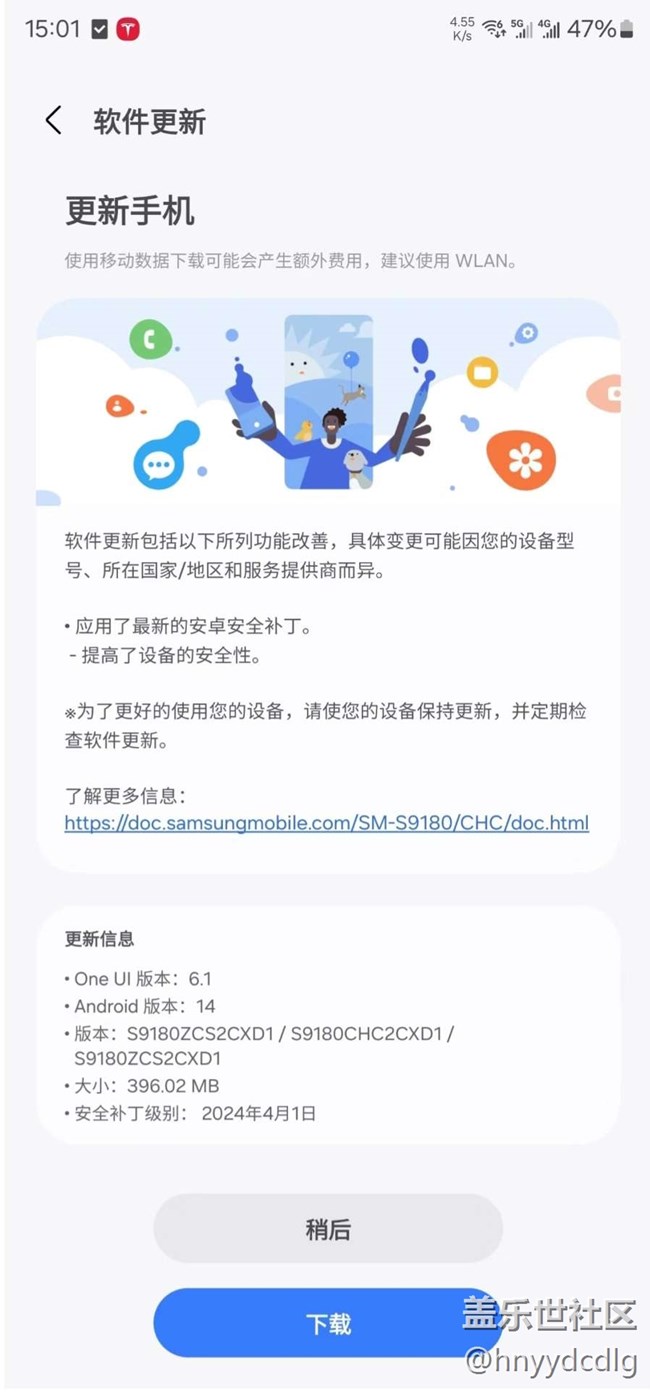
Task: Tap 稍后 to postpone the update
Action: click(328, 1229)
